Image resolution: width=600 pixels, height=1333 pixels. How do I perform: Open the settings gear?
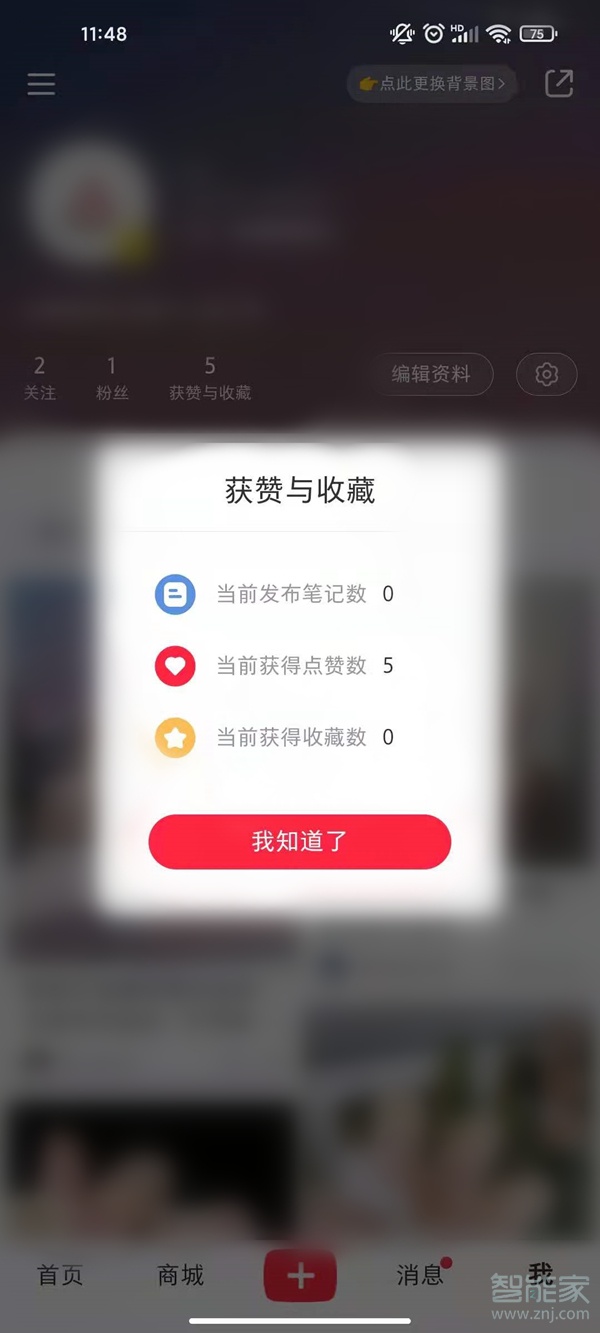point(546,375)
